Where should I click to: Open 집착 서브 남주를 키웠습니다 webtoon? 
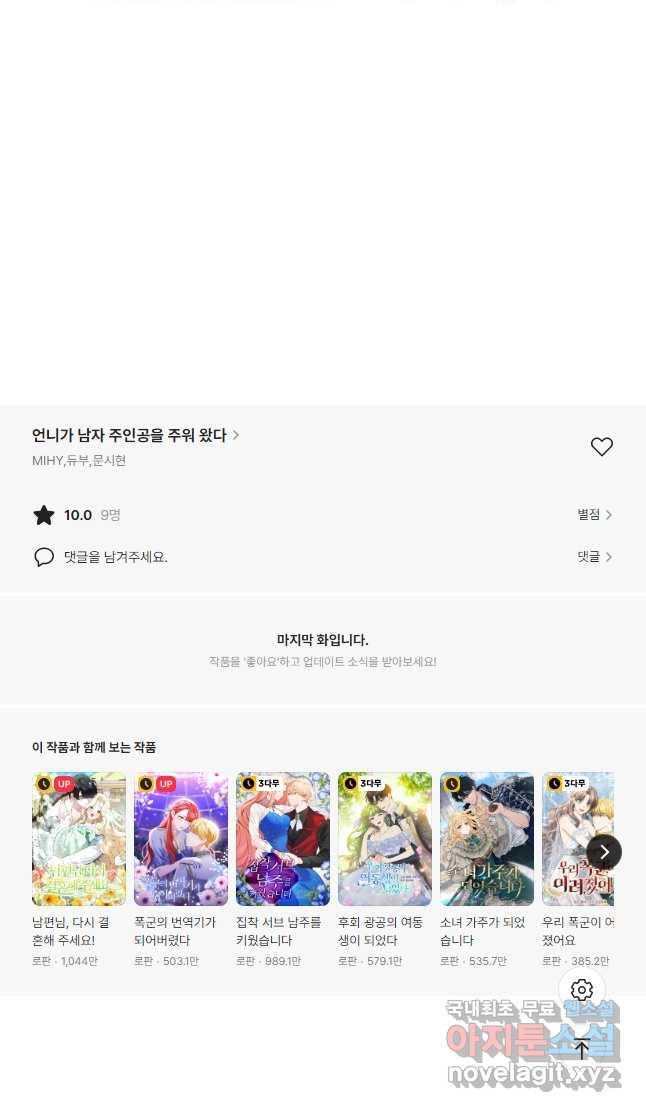coord(283,839)
